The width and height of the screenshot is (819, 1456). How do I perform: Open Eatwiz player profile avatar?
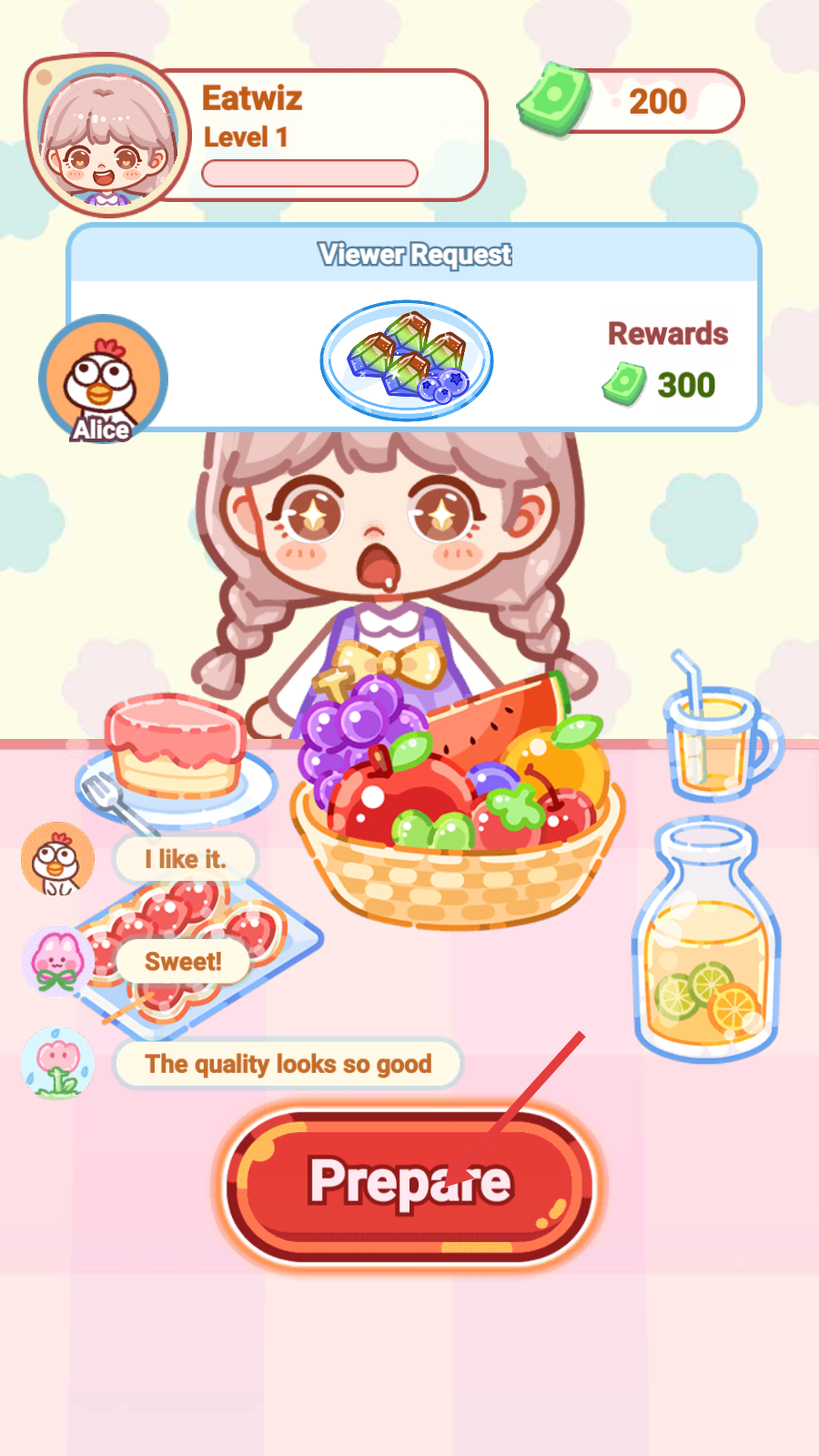pyautogui.click(x=108, y=136)
